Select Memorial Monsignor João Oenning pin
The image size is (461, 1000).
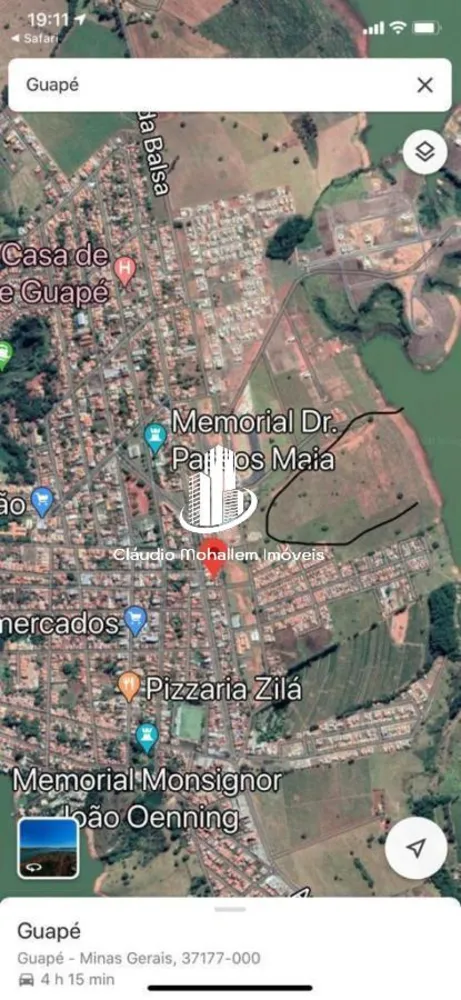point(147,738)
